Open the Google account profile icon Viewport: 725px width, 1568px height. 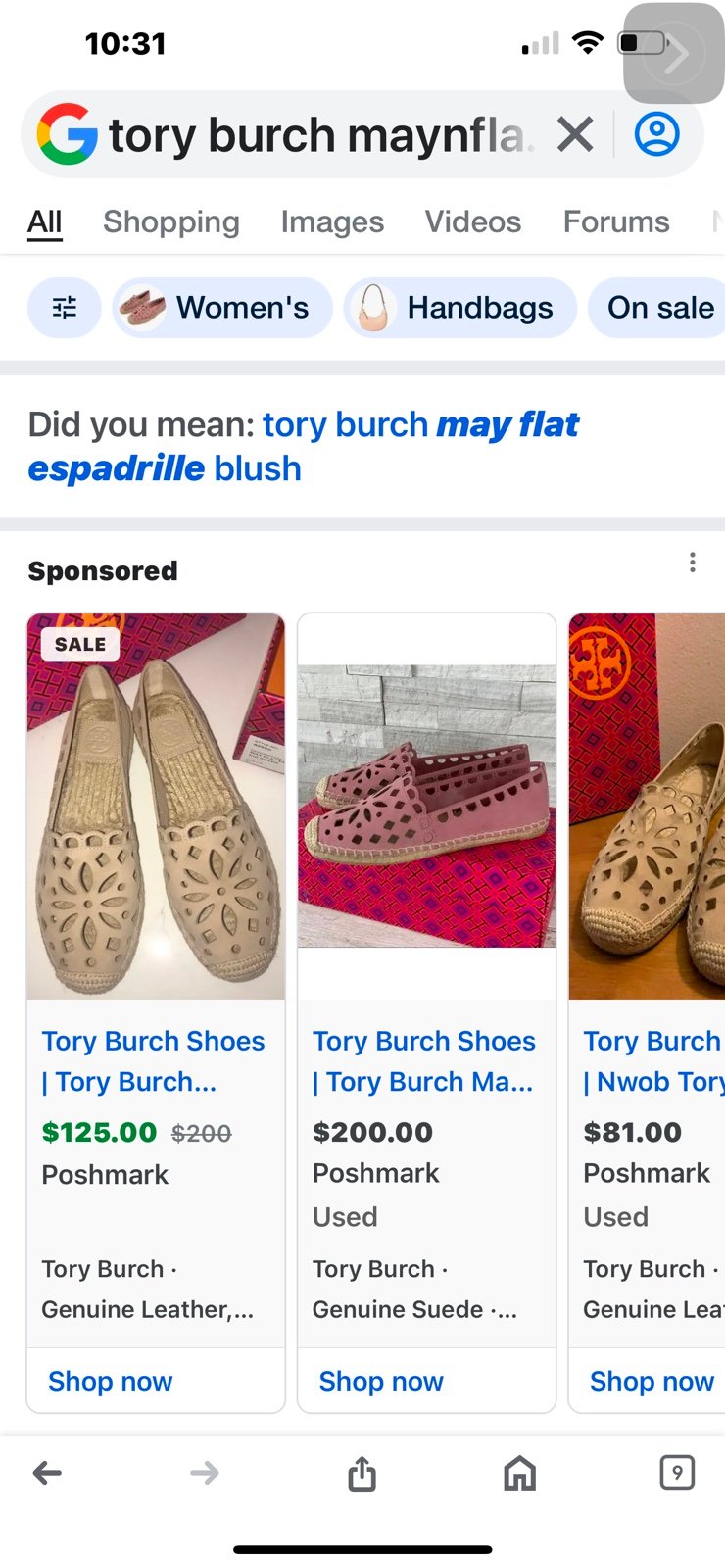pyautogui.click(x=656, y=134)
